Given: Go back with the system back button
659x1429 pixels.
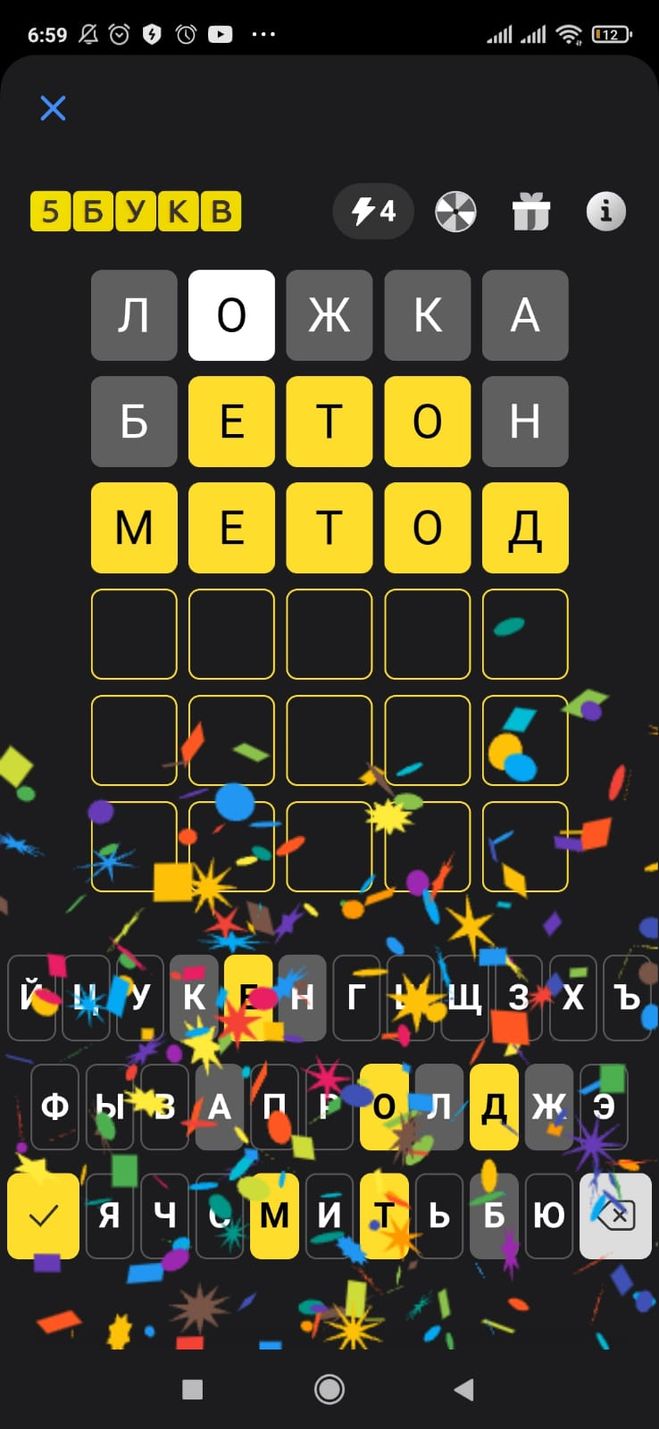Looking at the screenshot, I should (x=463, y=1389).
